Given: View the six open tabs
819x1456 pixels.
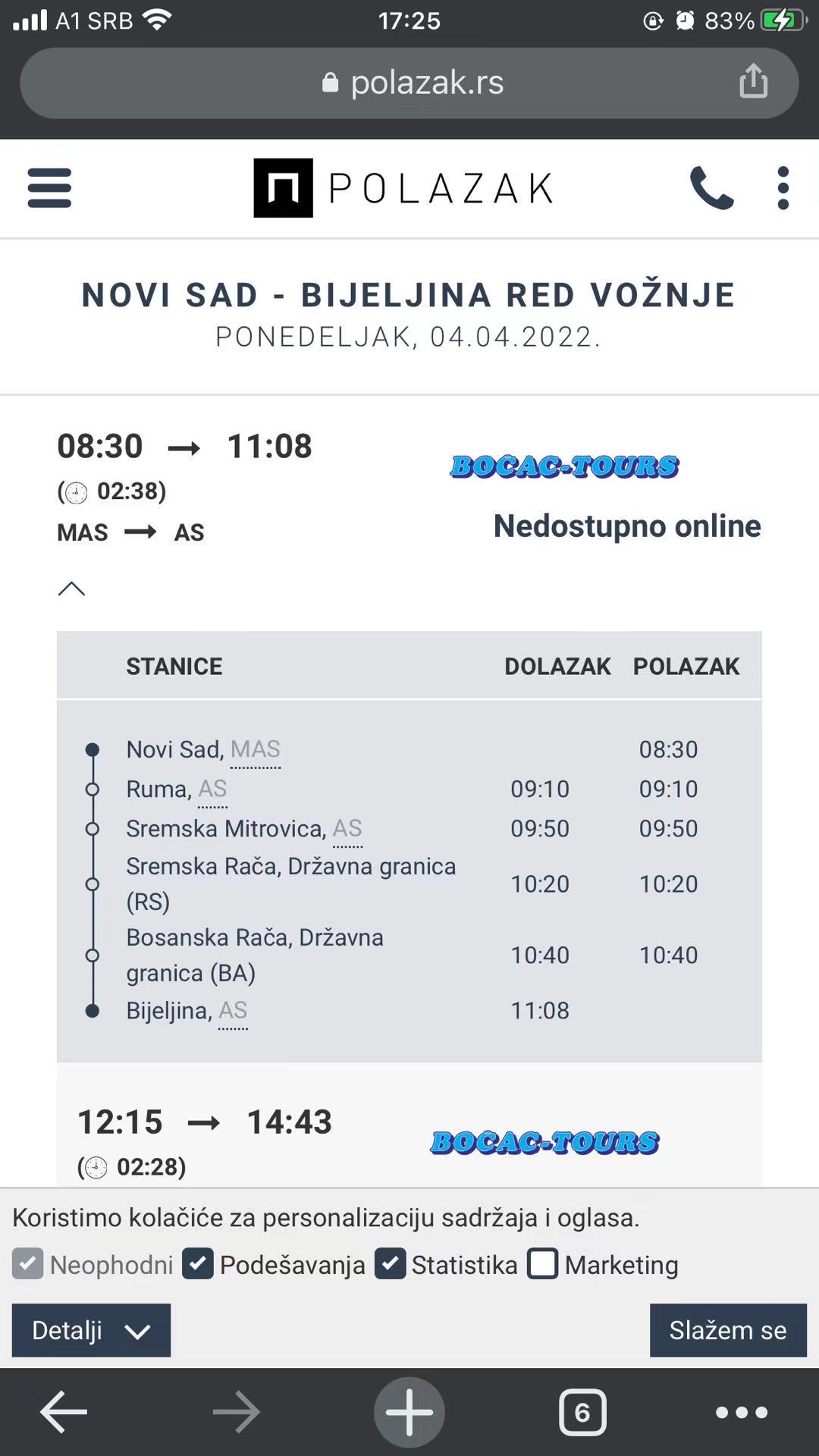Looking at the screenshot, I should tap(582, 1412).
